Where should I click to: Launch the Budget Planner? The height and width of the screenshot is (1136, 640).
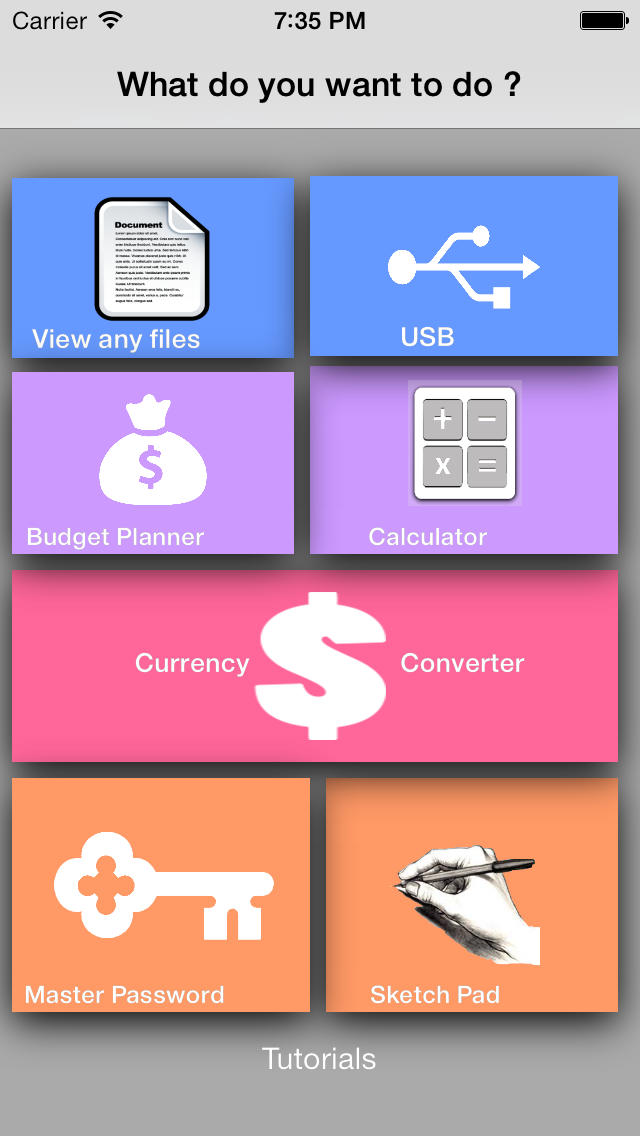[x=152, y=463]
